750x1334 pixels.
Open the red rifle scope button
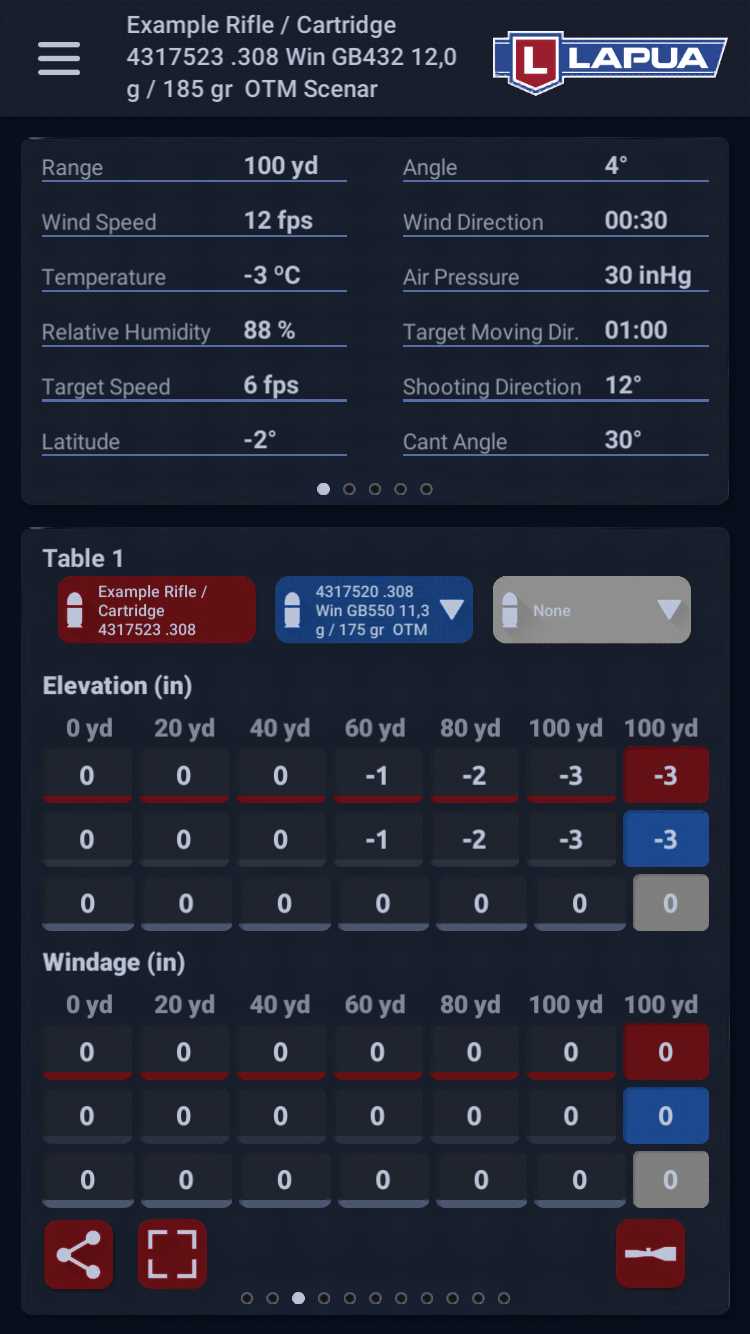point(650,1254)
